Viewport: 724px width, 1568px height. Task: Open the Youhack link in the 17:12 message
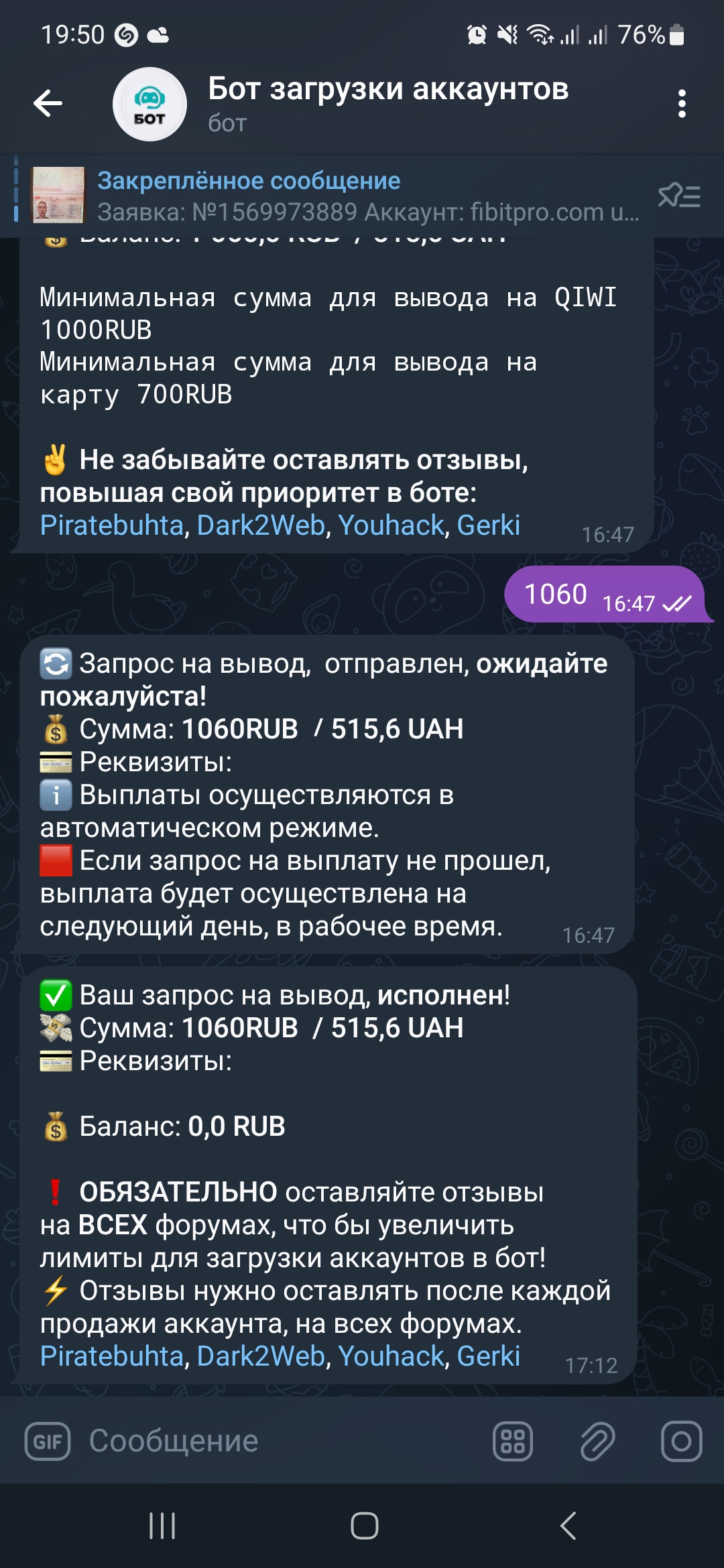point(391,1356)
